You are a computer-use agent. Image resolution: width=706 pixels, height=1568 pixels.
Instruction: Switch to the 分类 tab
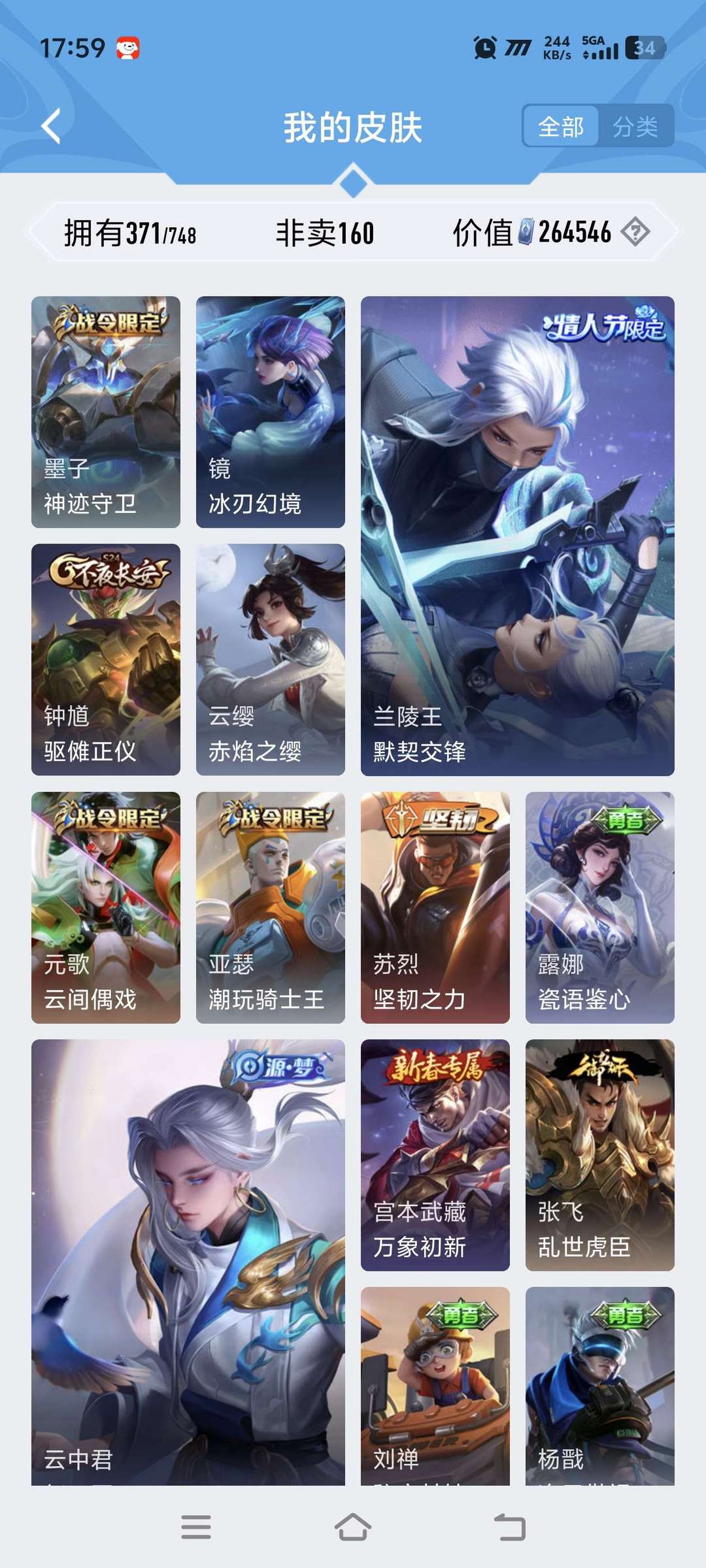tap(635, 126)
